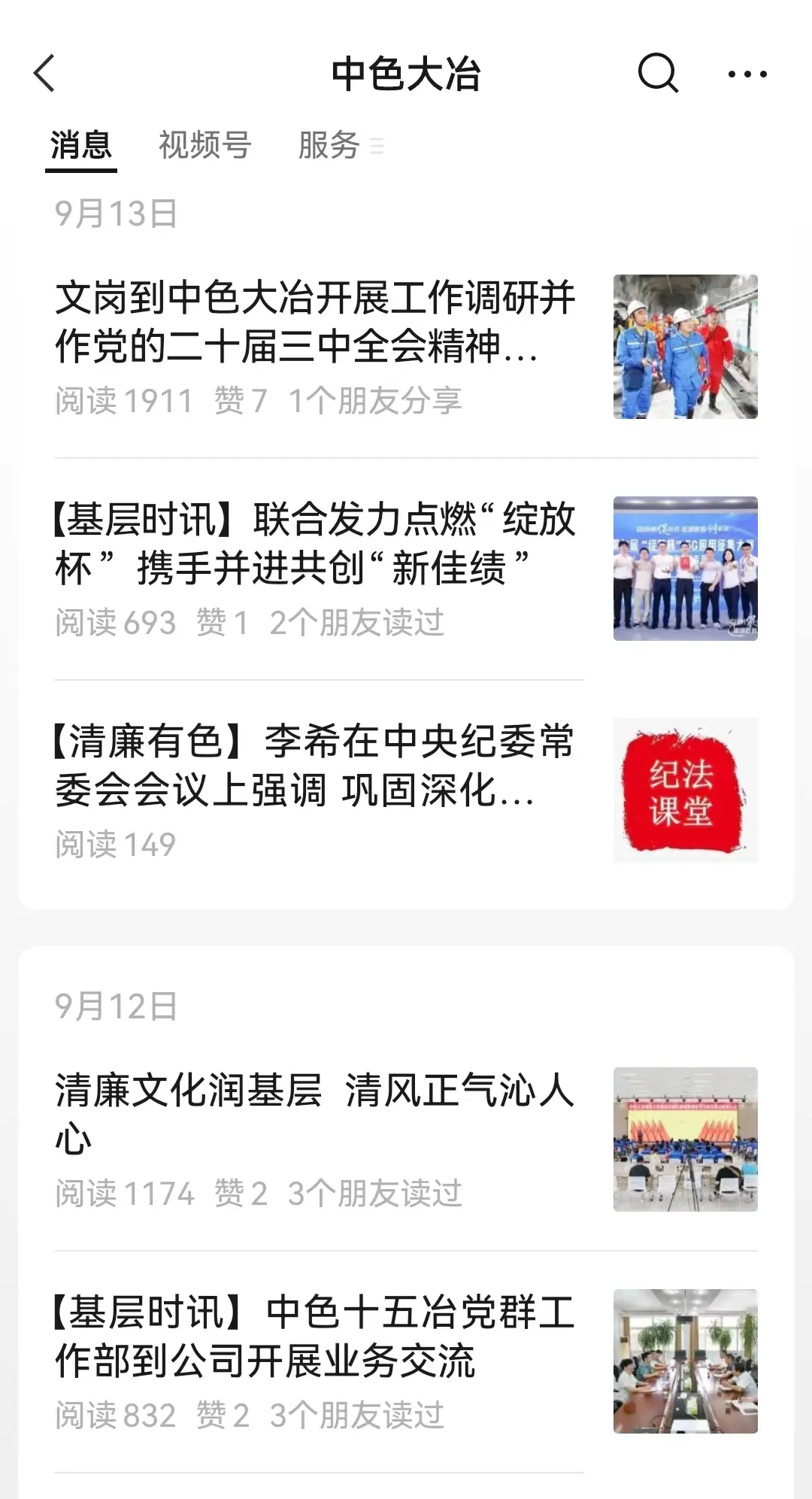This screenshot has height=1499, width=812.
Task: Read 【基层时讯】联合发力点燃"绽放杯" article
Action: 316,544
